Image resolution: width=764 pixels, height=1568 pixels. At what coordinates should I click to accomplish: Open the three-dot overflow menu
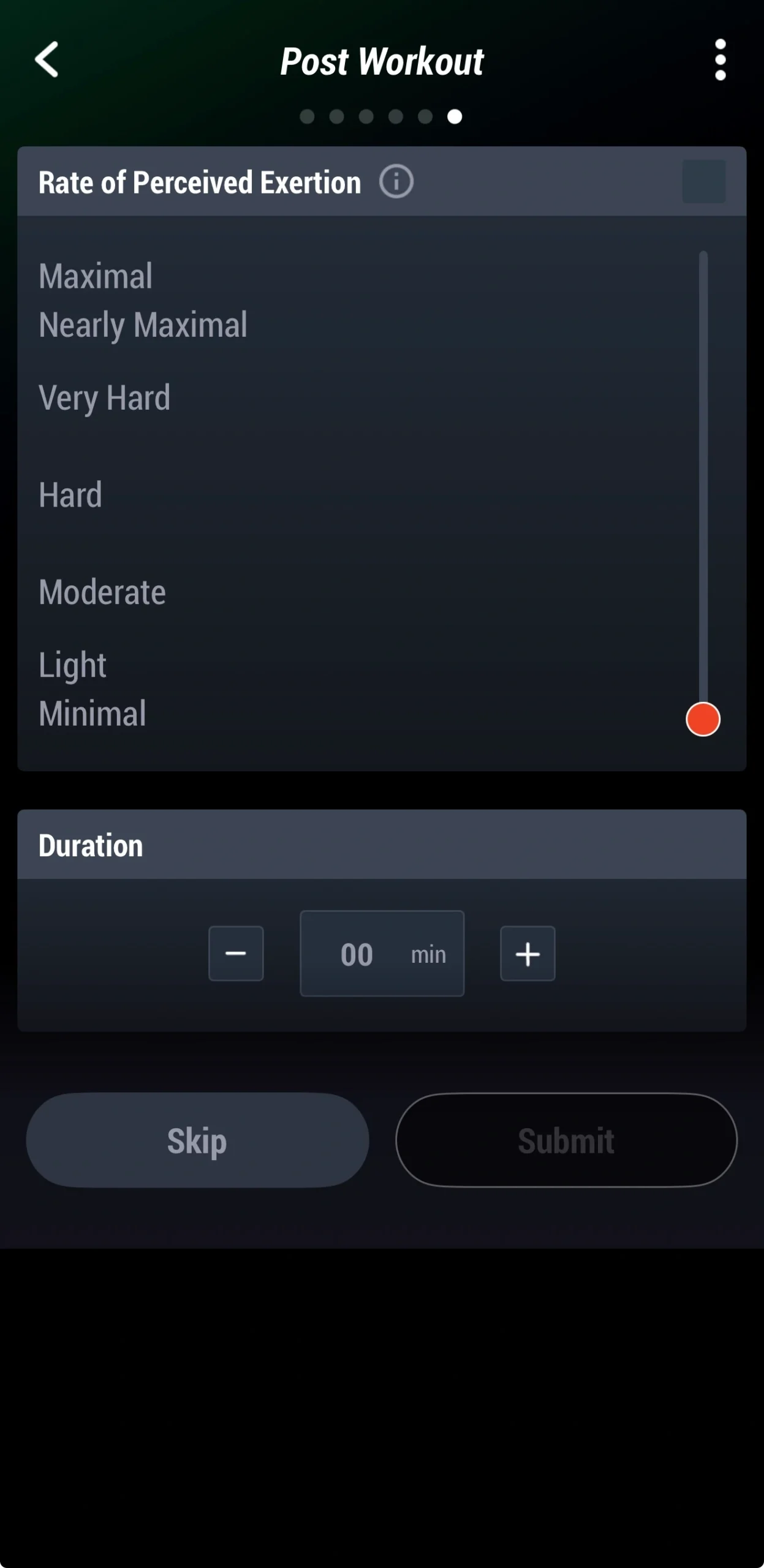coord(720,60)
